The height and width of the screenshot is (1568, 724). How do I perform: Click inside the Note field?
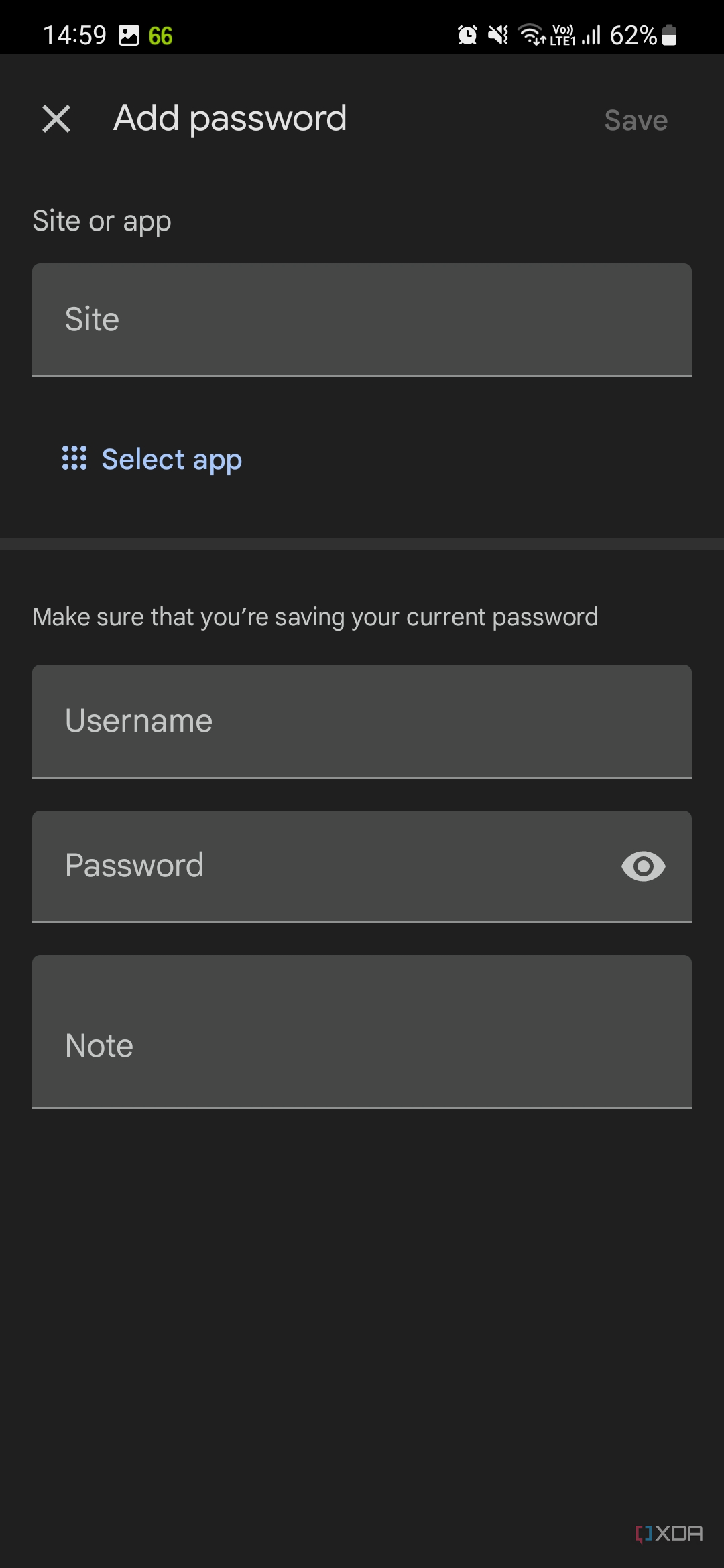click(362, 1032)
